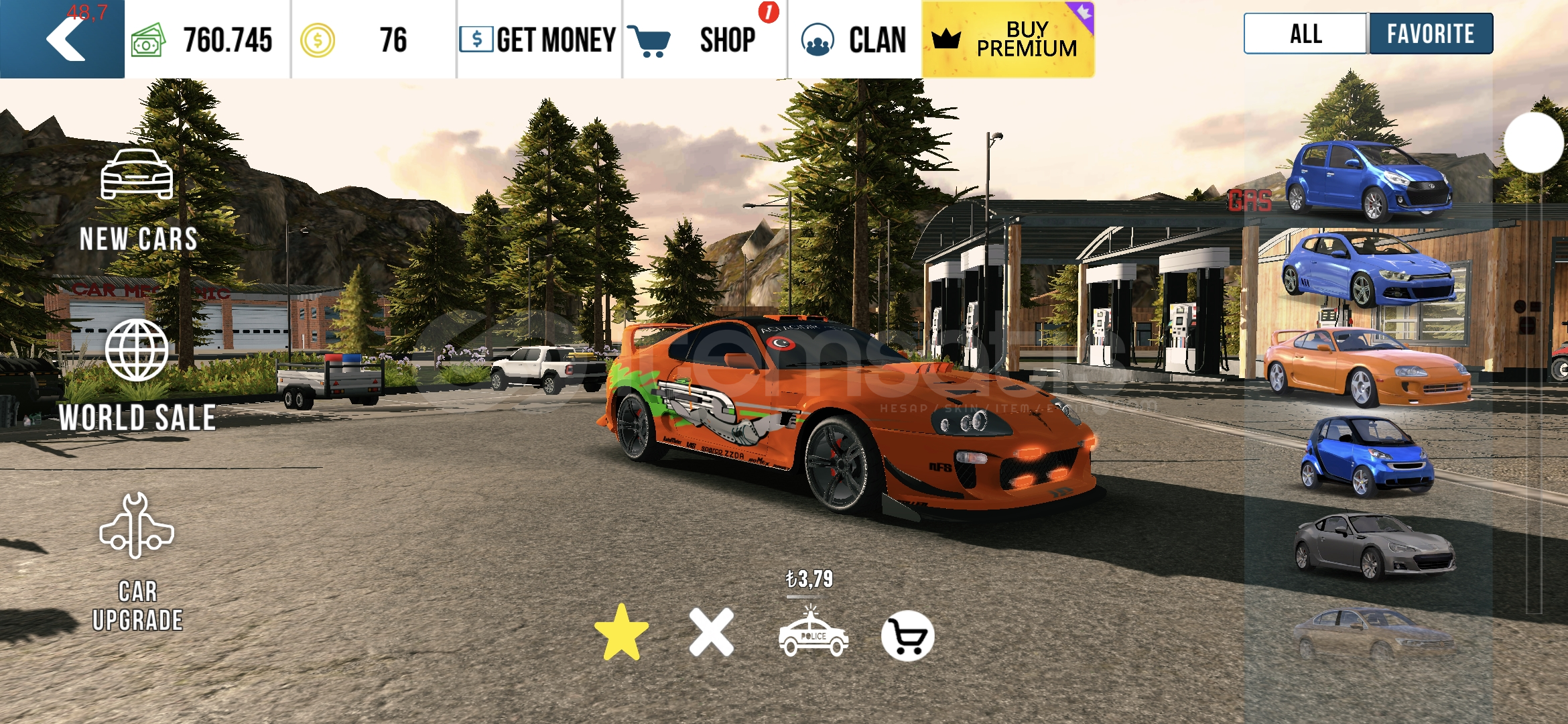
Task: Mark this car as favorite with star
Action: pyautogui.click(x=621, y=633)
